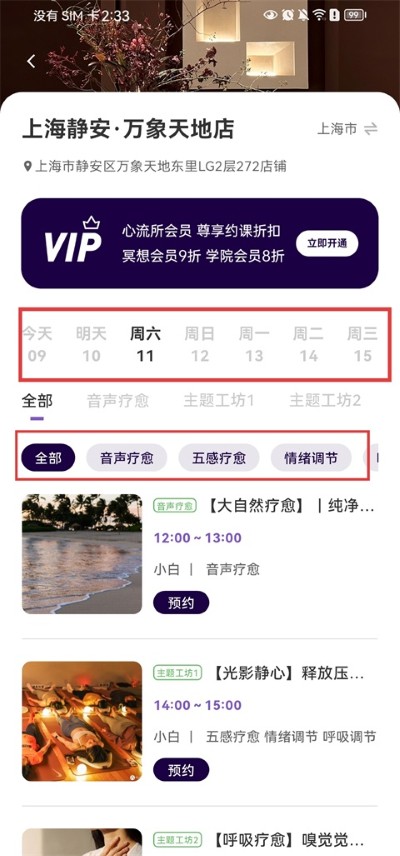Pick 周二 14 date
400x856 pixels.
pyautogui.click(x=308, y=344)
